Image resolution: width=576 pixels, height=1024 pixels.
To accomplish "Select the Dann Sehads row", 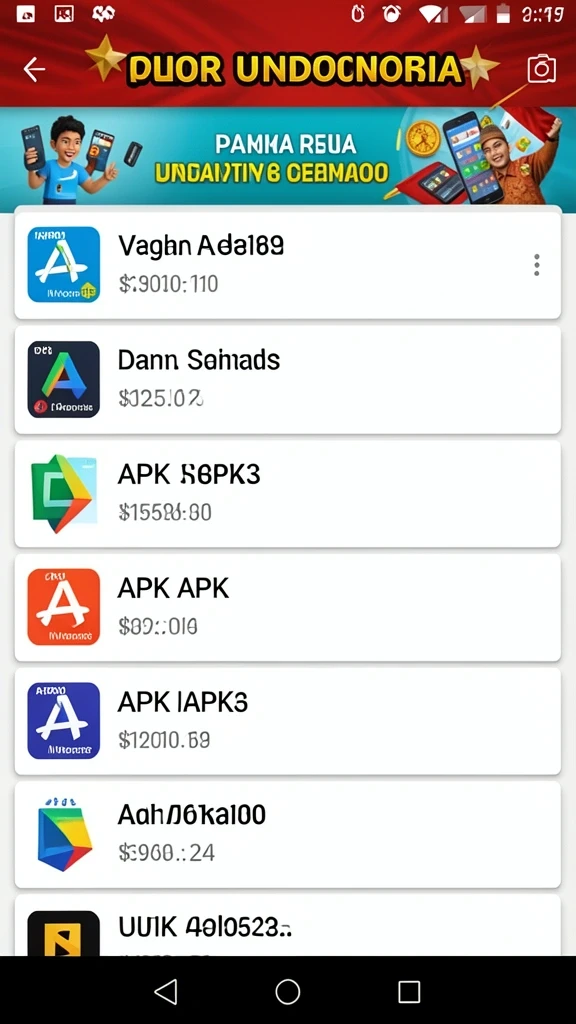I will click(x=288, y=379).
